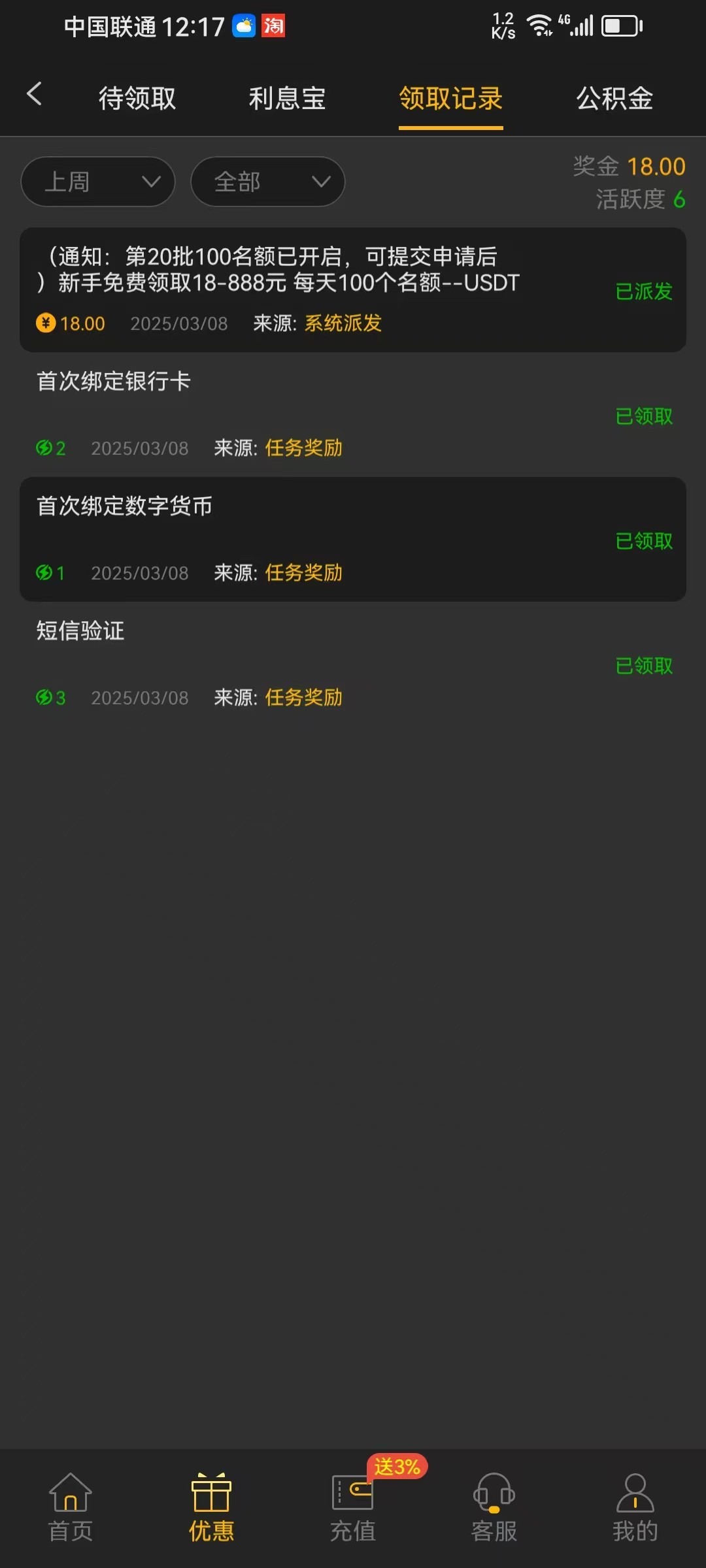This screenshot has width=706, height=1568.
Task: Expand the 上周 time period dropdown
Action: [x=98, y=182]
